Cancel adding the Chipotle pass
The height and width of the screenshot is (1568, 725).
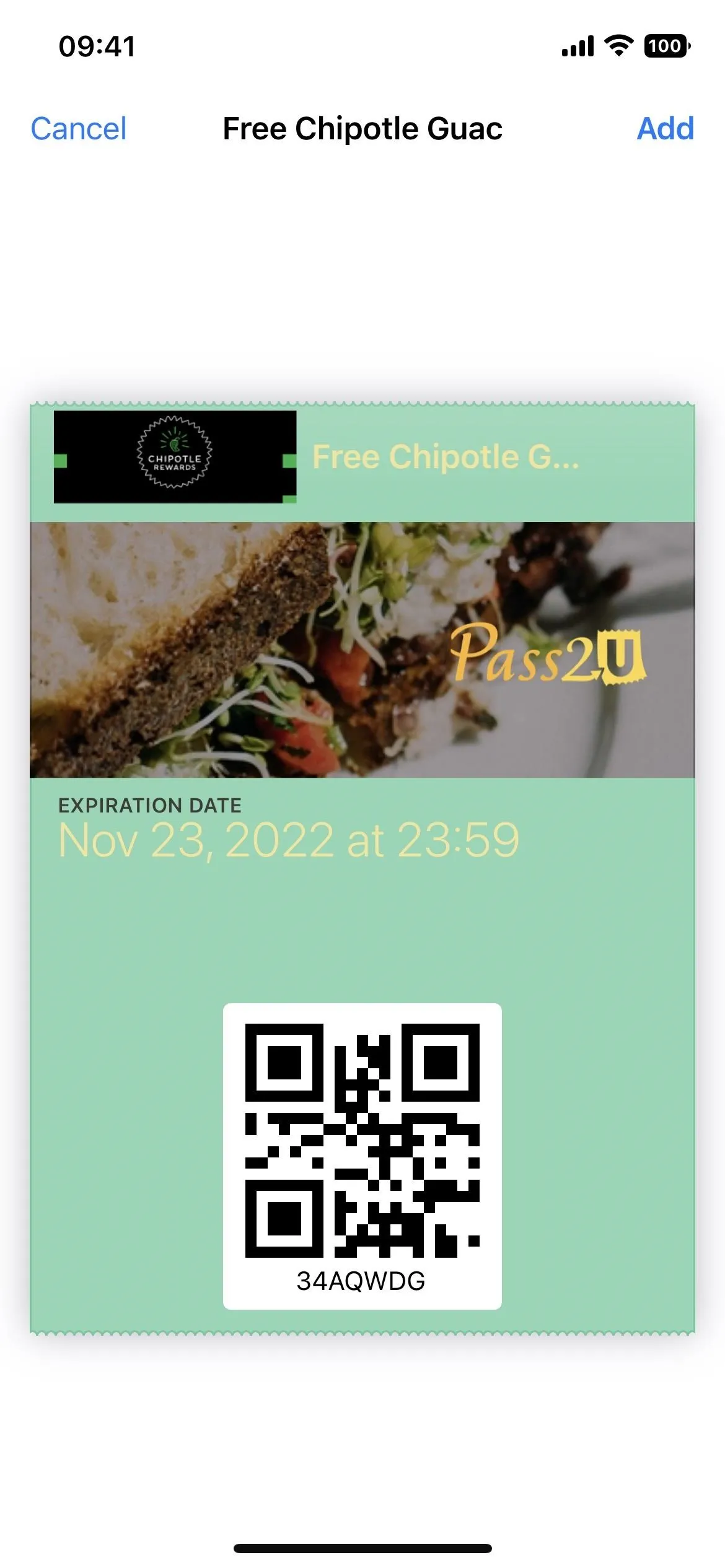point(79,129)
